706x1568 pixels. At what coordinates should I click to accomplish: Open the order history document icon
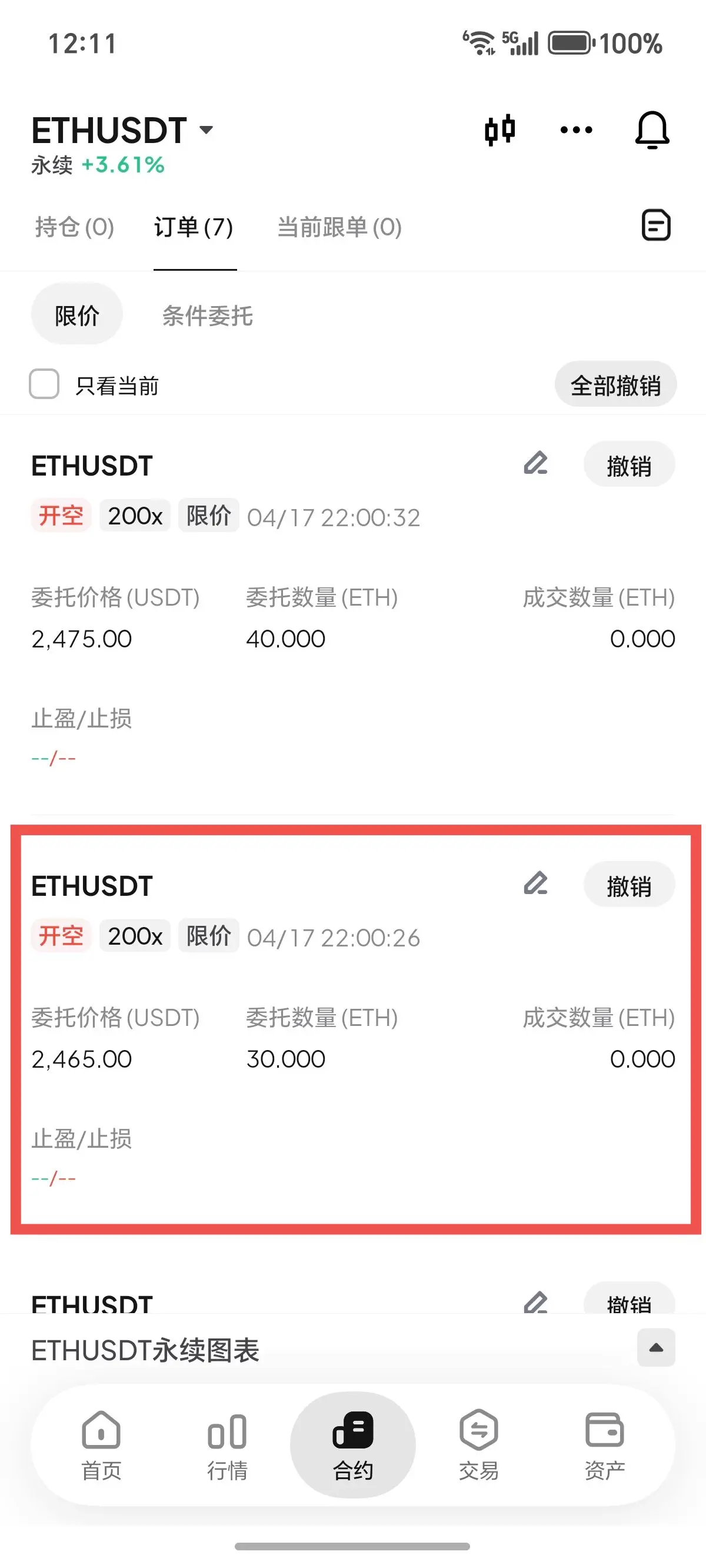tap(656, 225)
